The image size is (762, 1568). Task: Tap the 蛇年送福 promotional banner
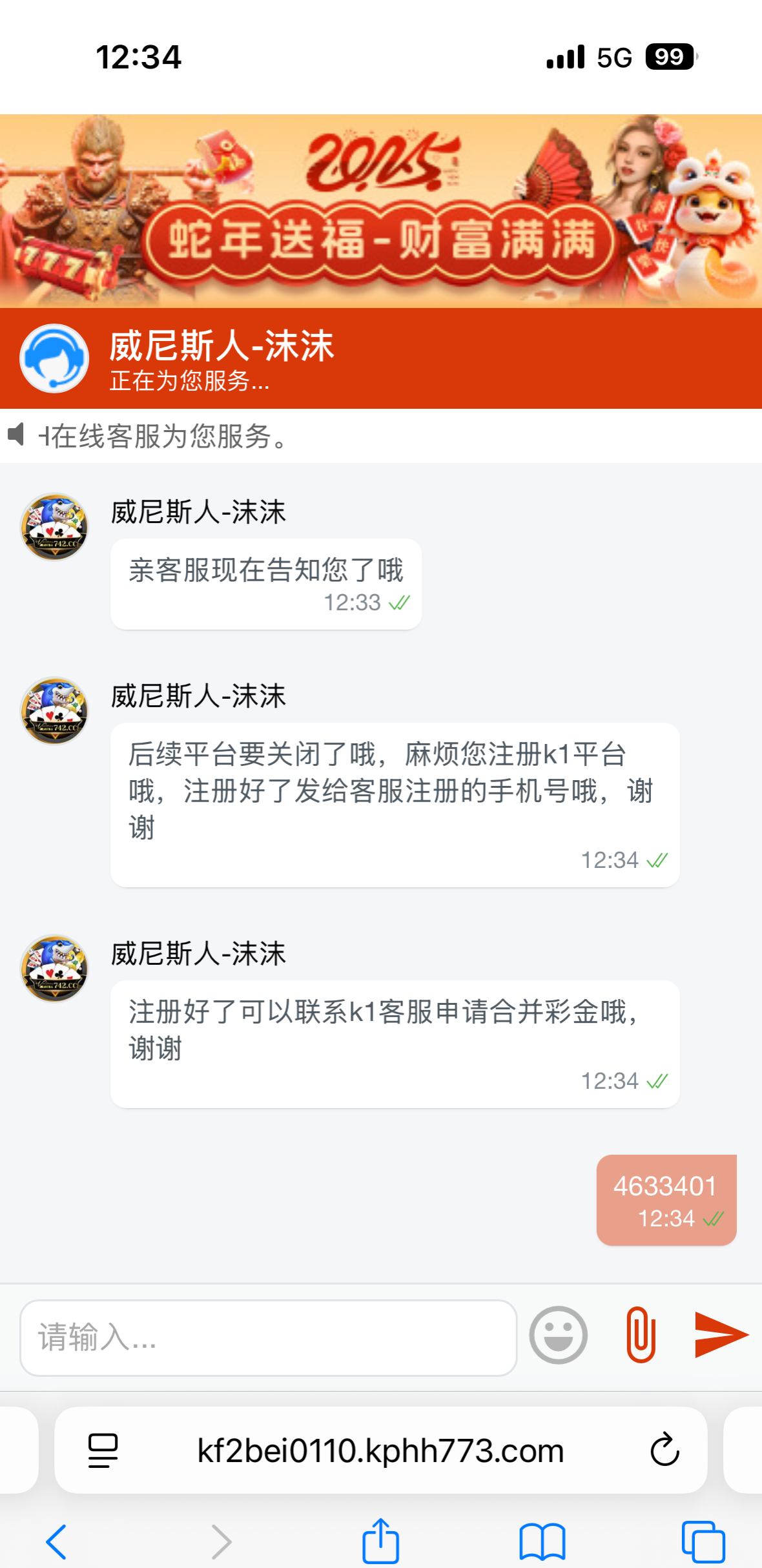click(x=380, y=211)
